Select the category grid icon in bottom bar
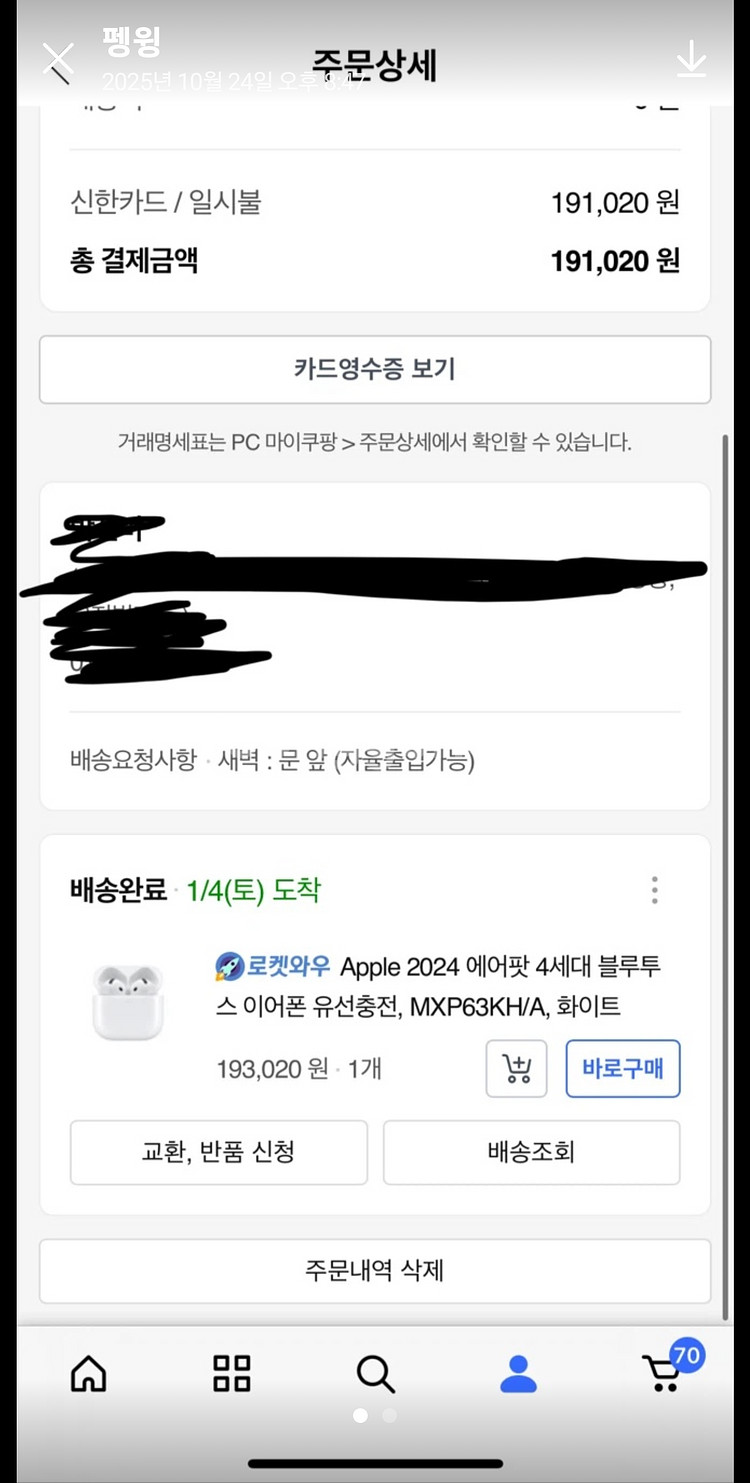Image resolution: width=750 pixels, height=1483 pixels. pyautogui.click(x=231, y=1374)
